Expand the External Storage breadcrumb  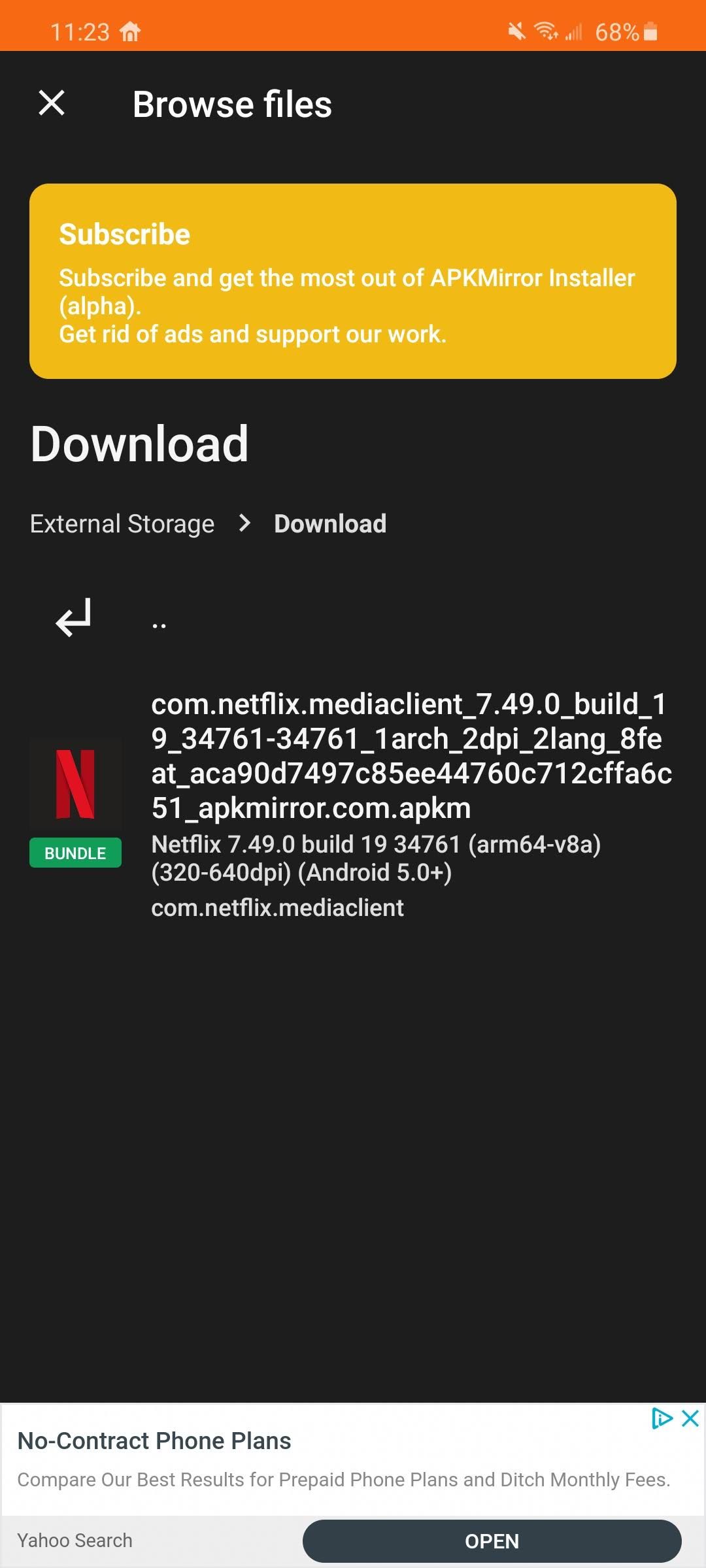pos(122,523)
